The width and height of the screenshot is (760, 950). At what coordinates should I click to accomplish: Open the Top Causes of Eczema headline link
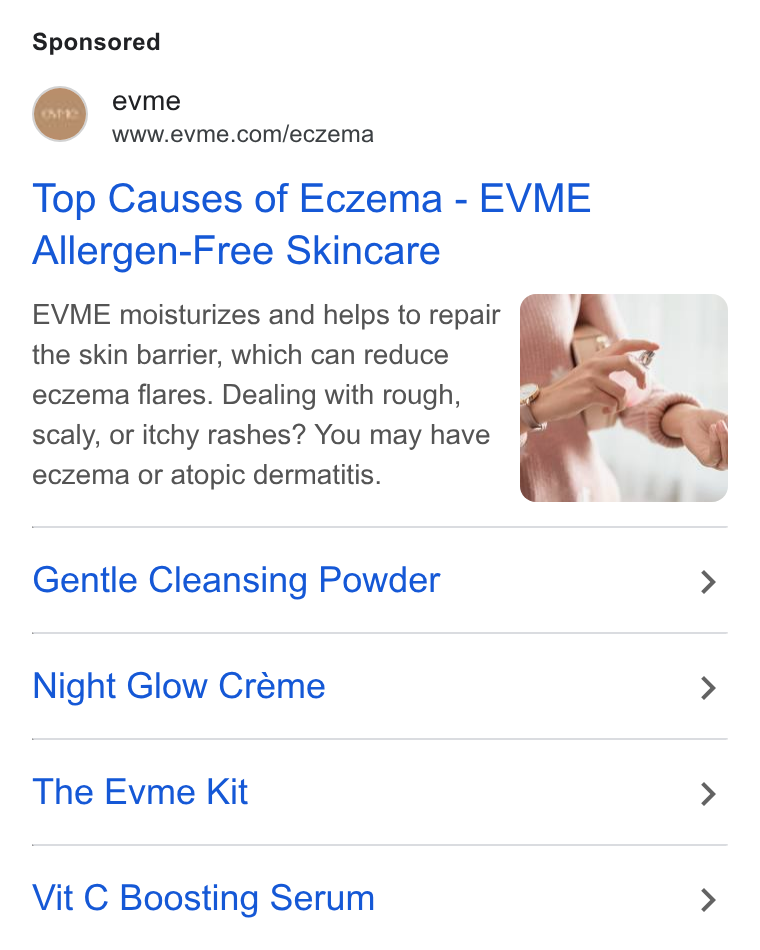(312, 224)
